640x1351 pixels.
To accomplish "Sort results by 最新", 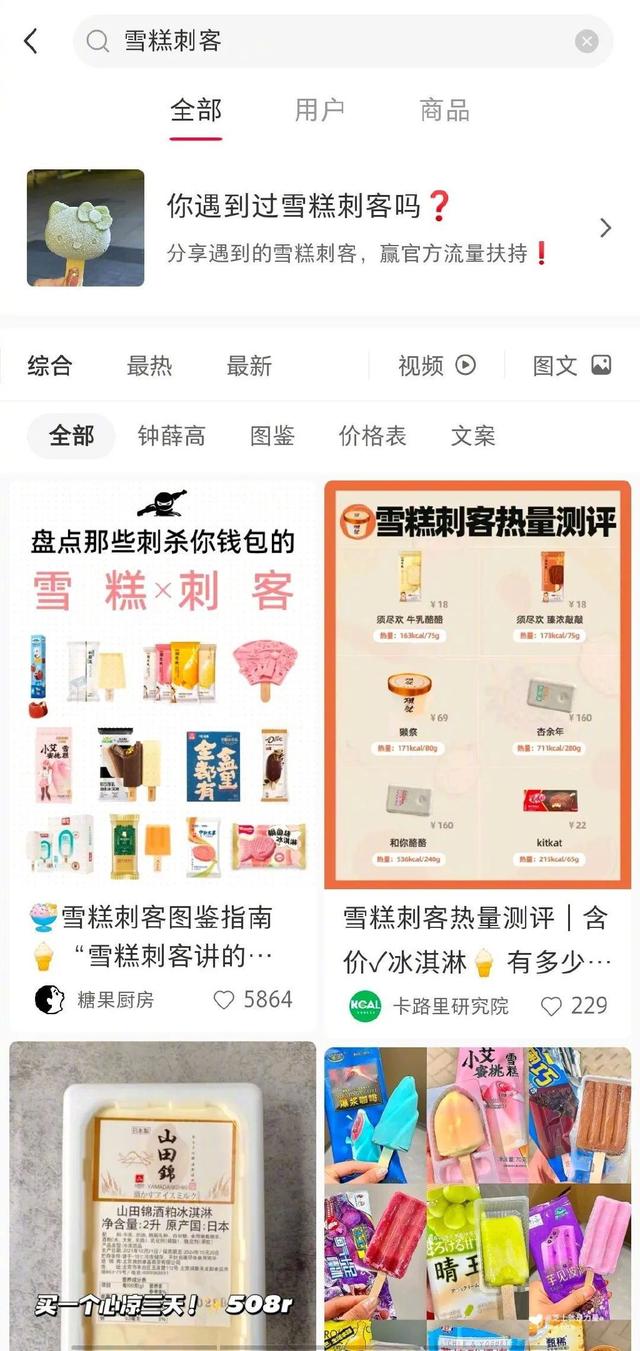I will (249, 366).
